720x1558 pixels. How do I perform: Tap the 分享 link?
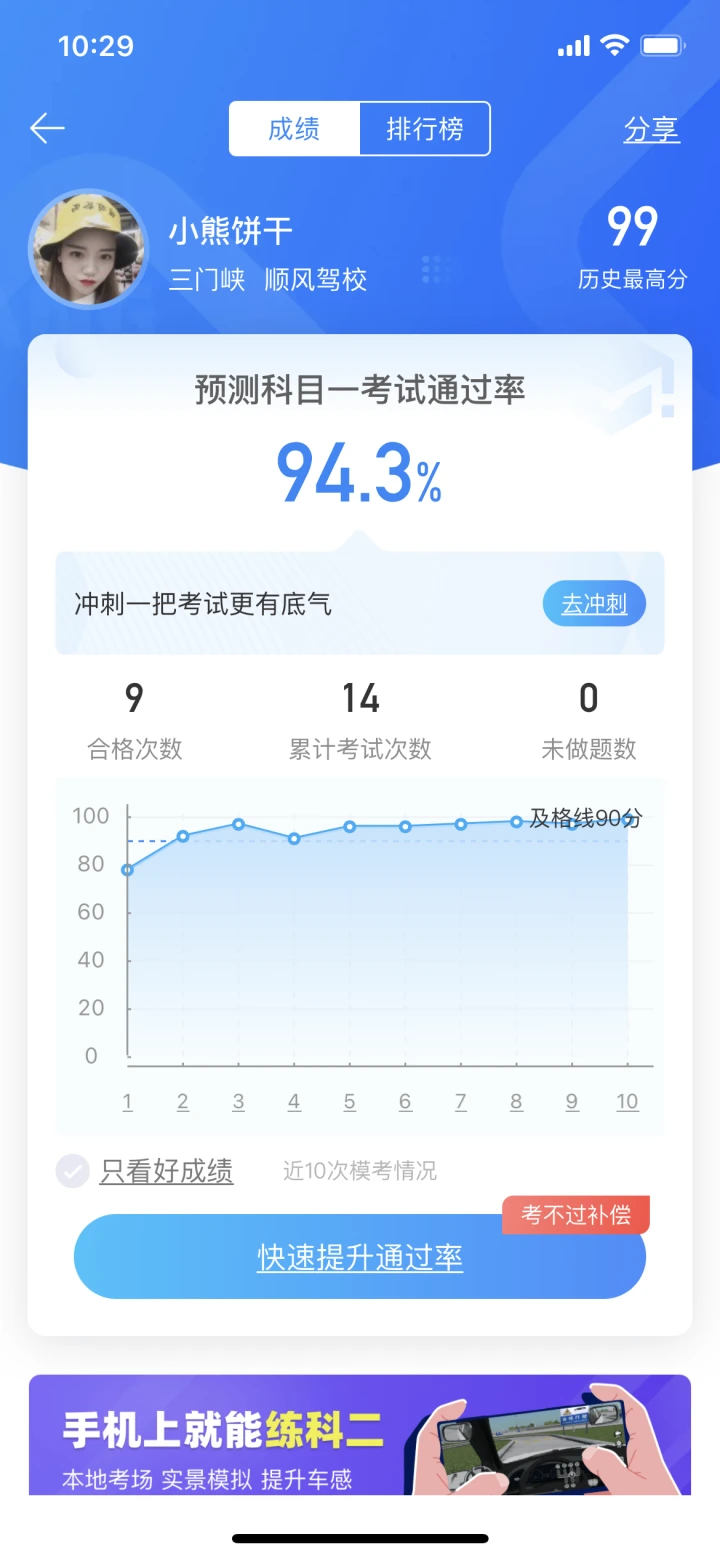point(652,130)
